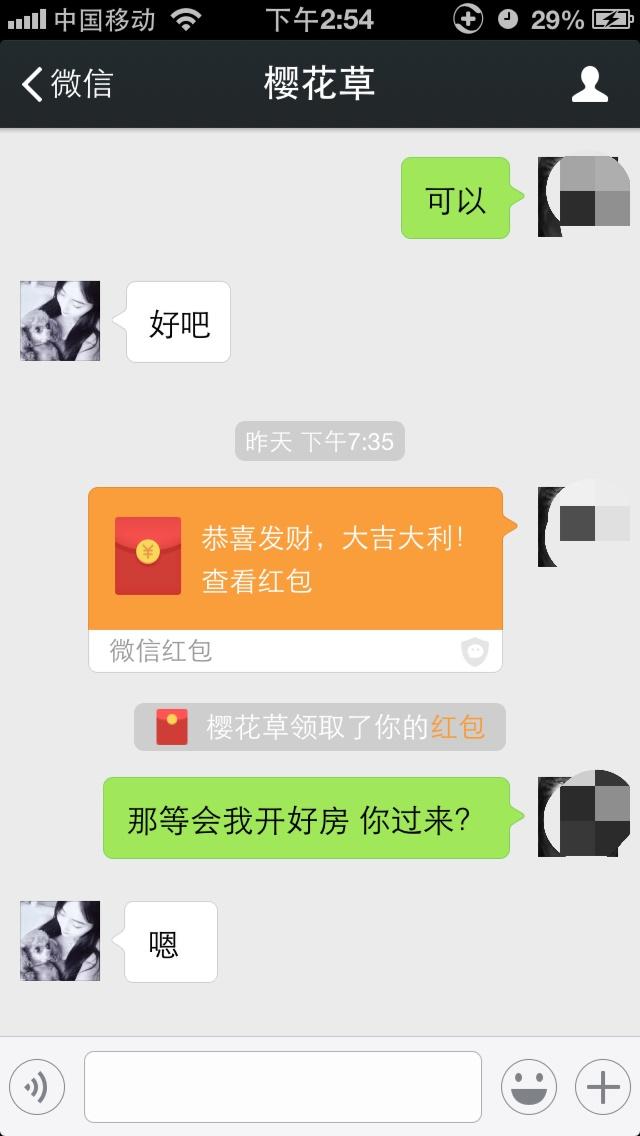The width and height of the screenshot is (640, 1136).
Task: Open the plus attachments menu
Action: coord(602,1086)
